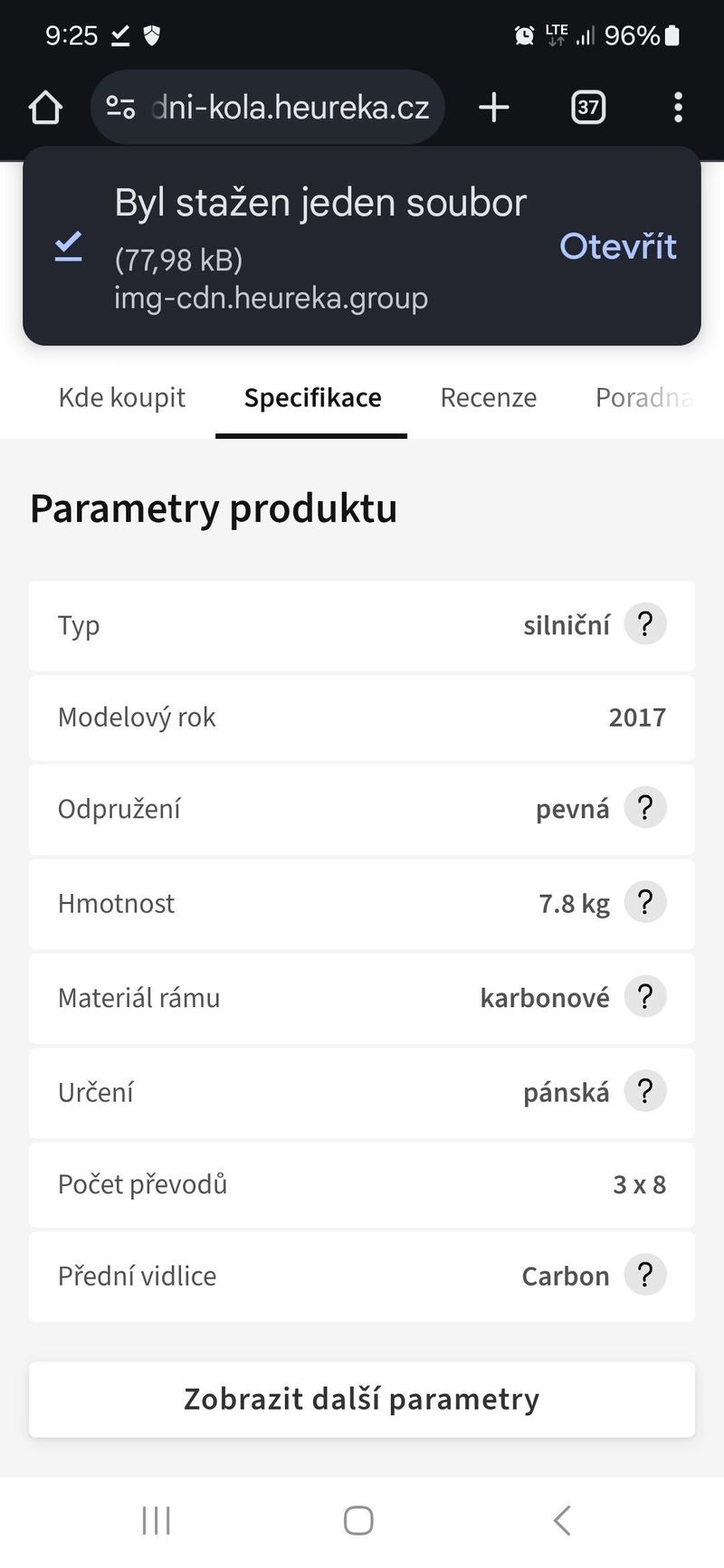Go back with the system back button

[x=562, y=1520]
